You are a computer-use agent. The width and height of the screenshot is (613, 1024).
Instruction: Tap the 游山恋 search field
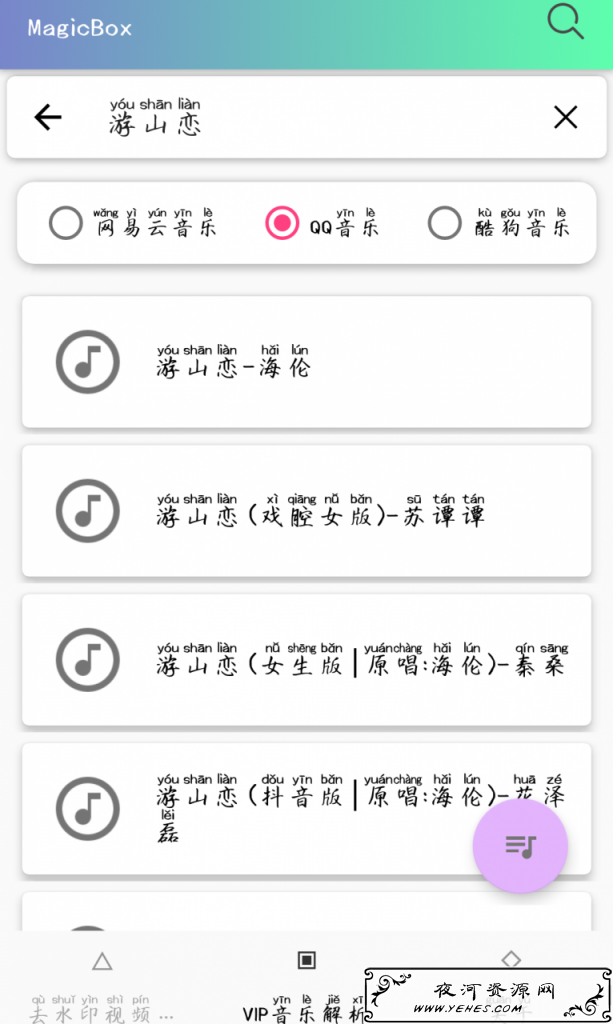coord(307,118)
